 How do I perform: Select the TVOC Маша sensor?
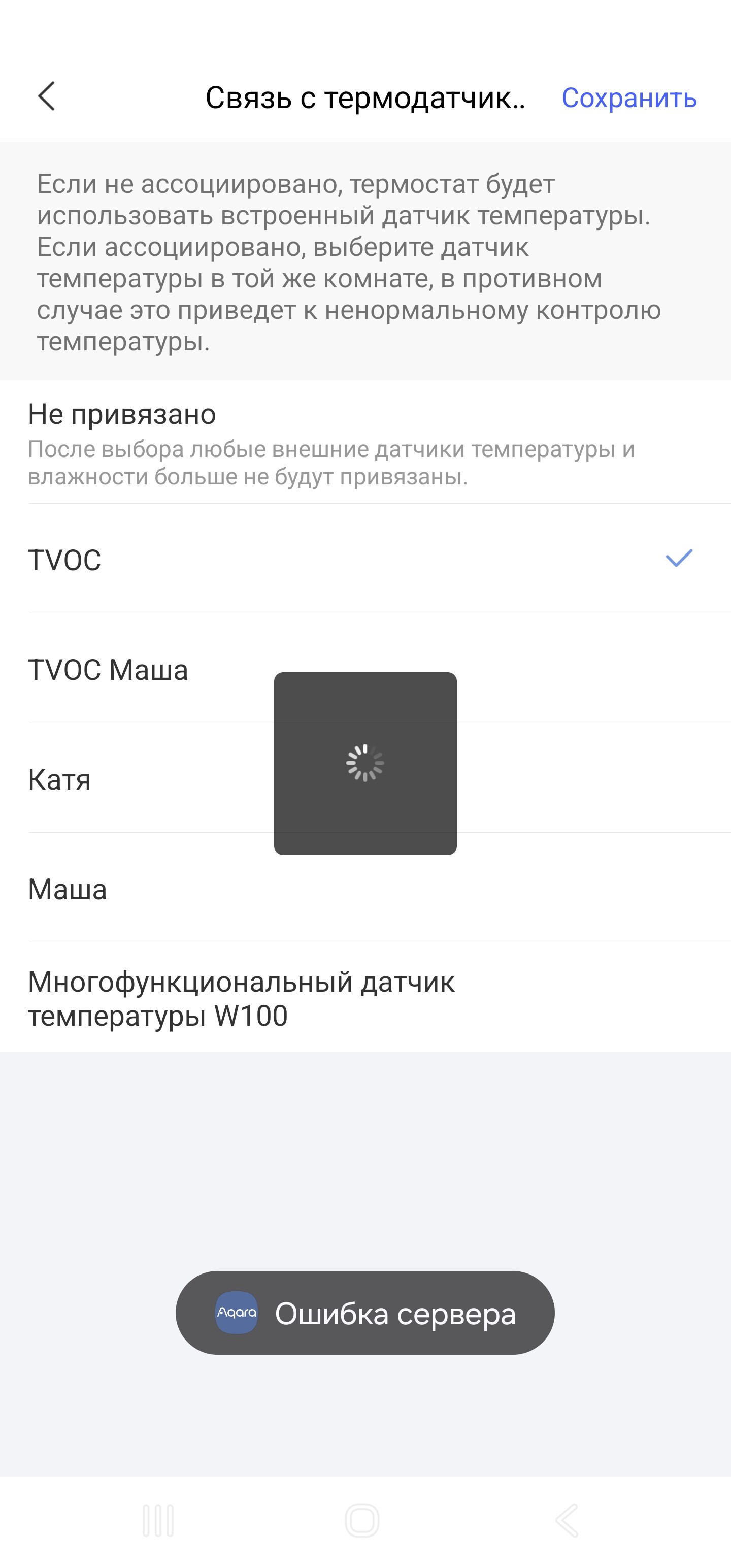108,670
